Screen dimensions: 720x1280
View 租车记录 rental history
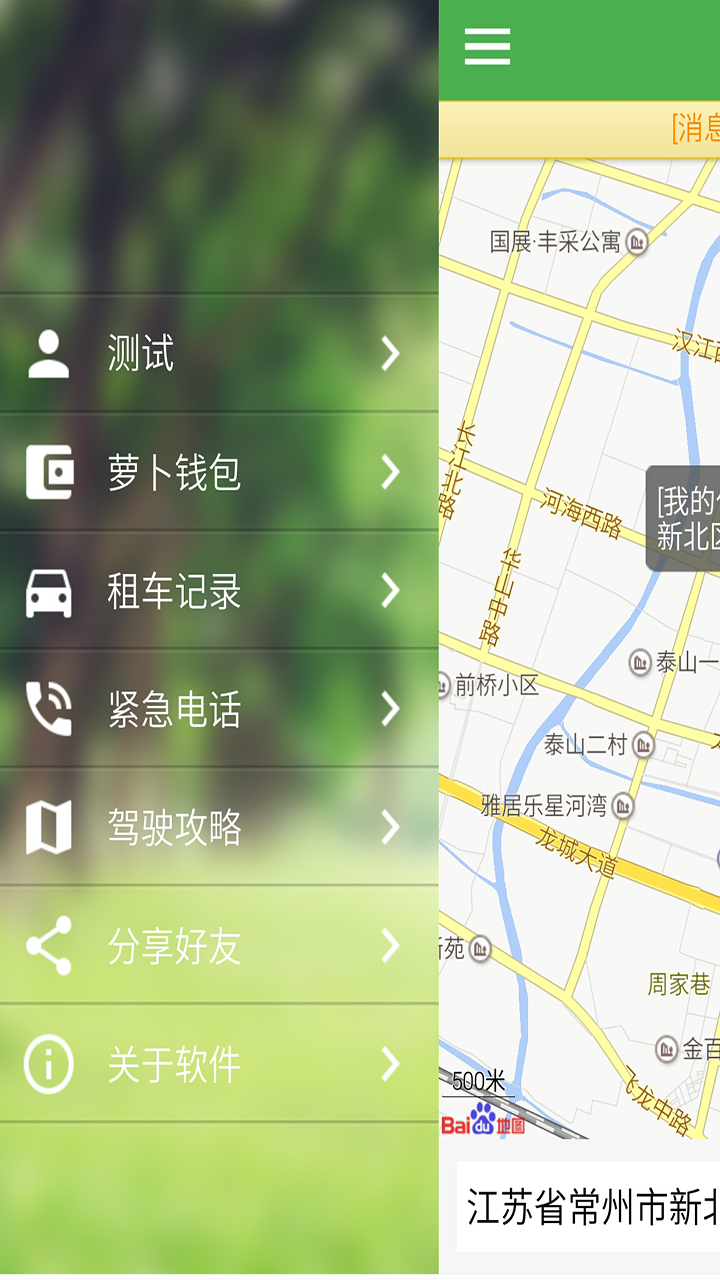218,591
